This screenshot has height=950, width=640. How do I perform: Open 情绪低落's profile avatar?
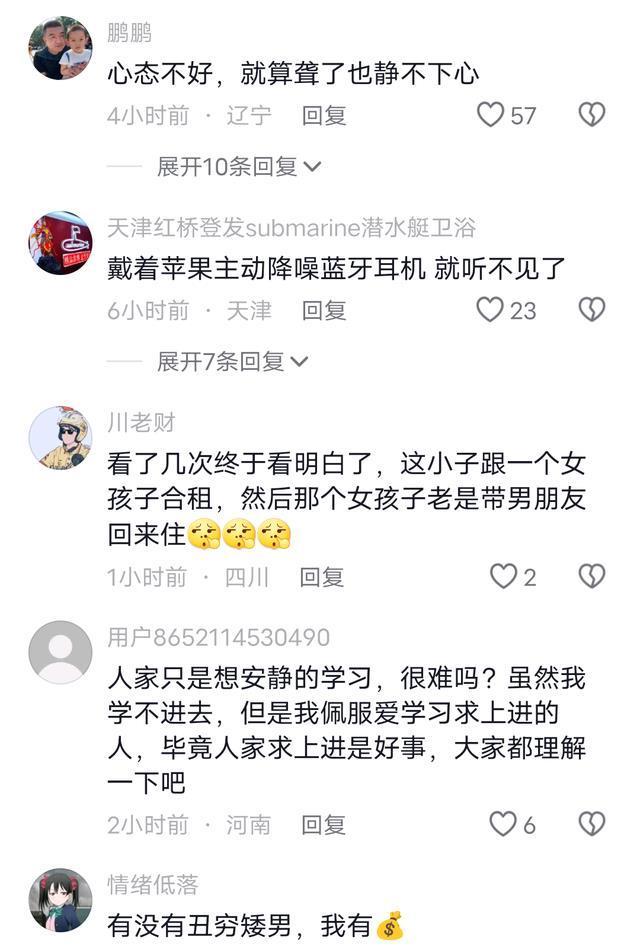[60, 899]
